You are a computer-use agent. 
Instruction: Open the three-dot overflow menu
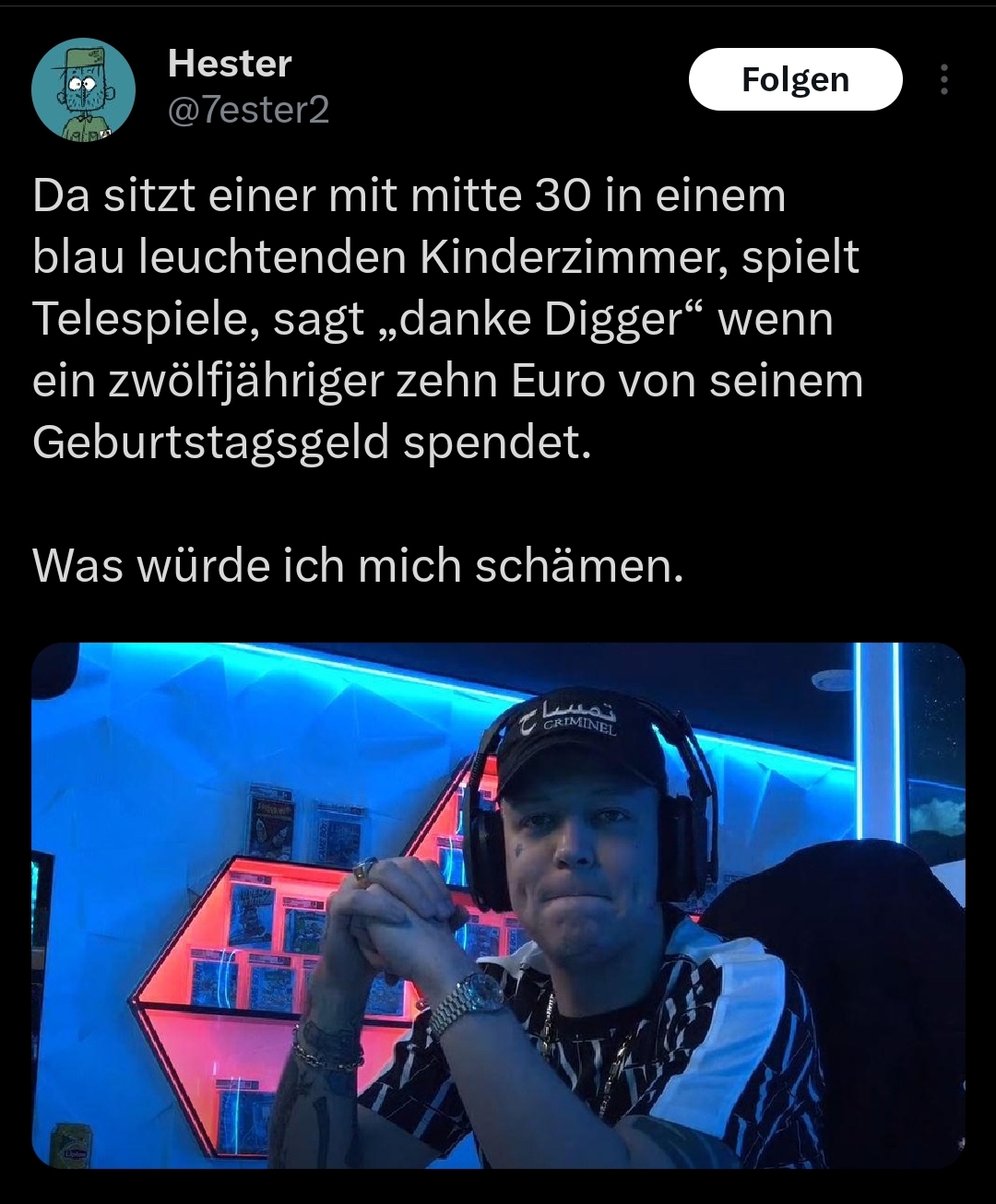click(943, 80)
